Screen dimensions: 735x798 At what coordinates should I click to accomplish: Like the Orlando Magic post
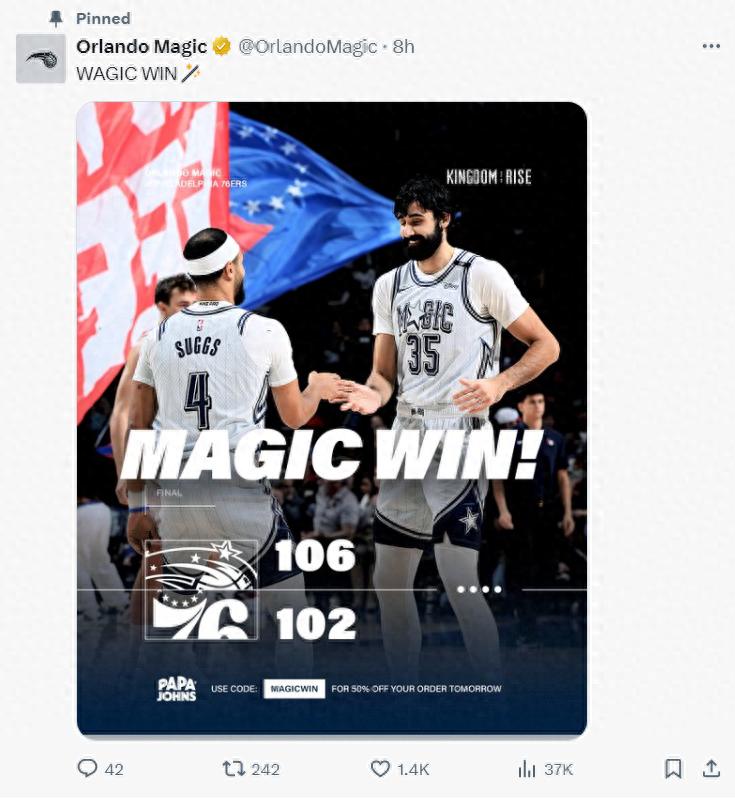381,768
